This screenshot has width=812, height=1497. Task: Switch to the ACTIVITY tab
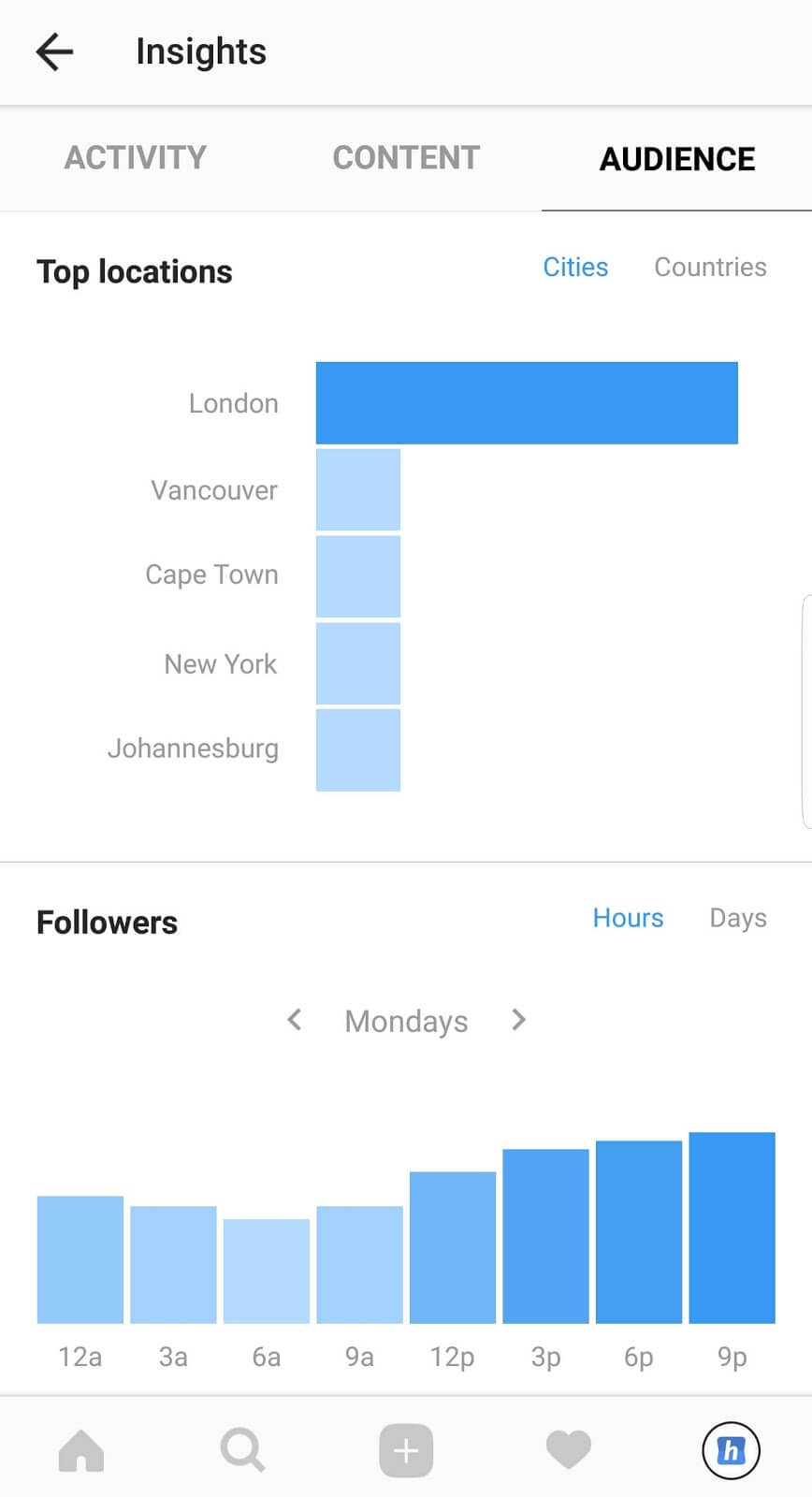[x=135, y=157]
